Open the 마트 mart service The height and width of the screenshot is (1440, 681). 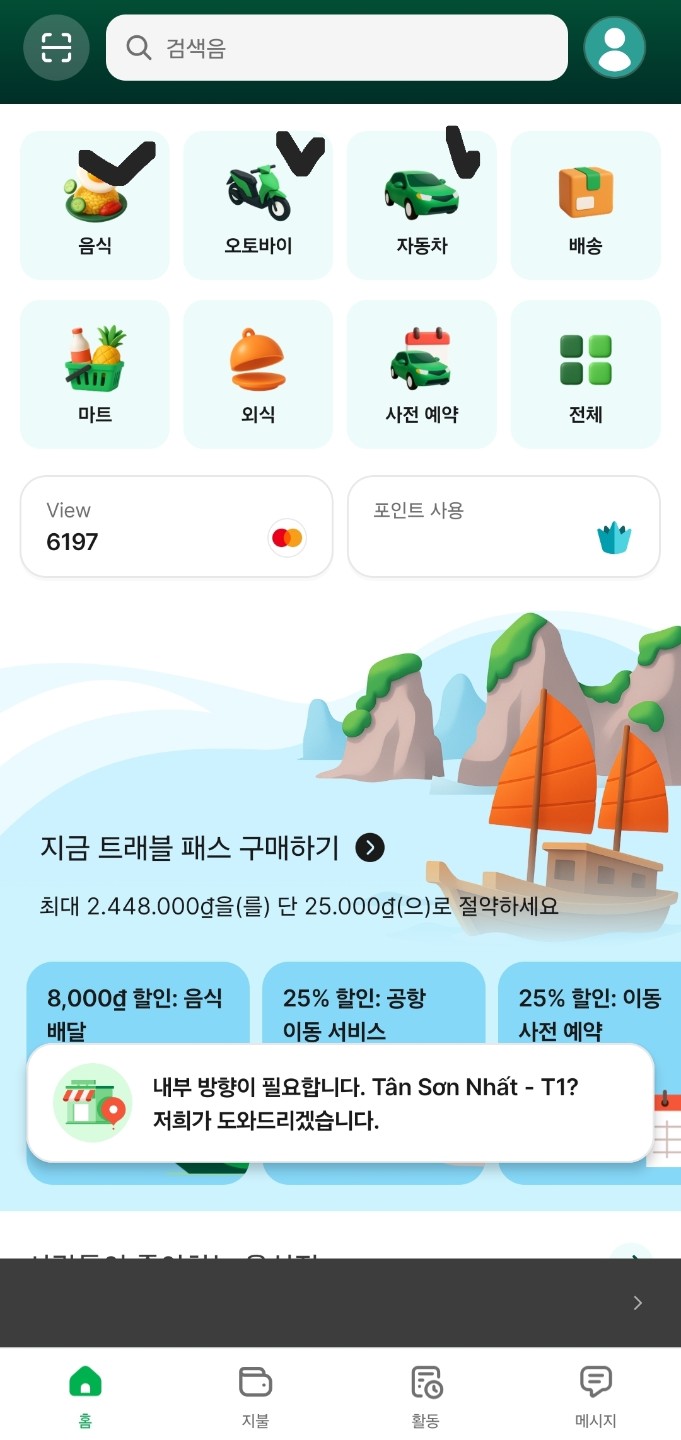click(95, 374)
